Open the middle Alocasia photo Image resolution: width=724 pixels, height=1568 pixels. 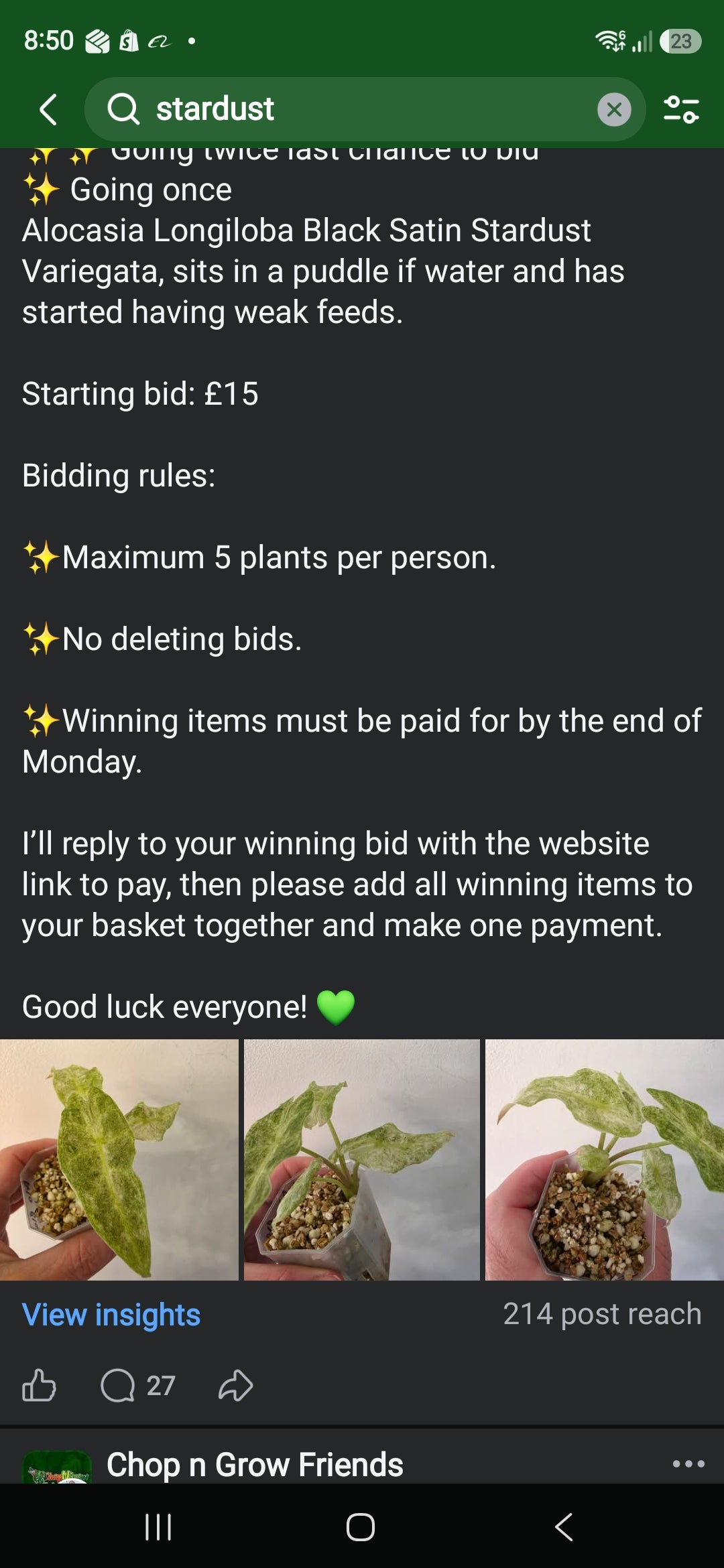click(362, 1159)
